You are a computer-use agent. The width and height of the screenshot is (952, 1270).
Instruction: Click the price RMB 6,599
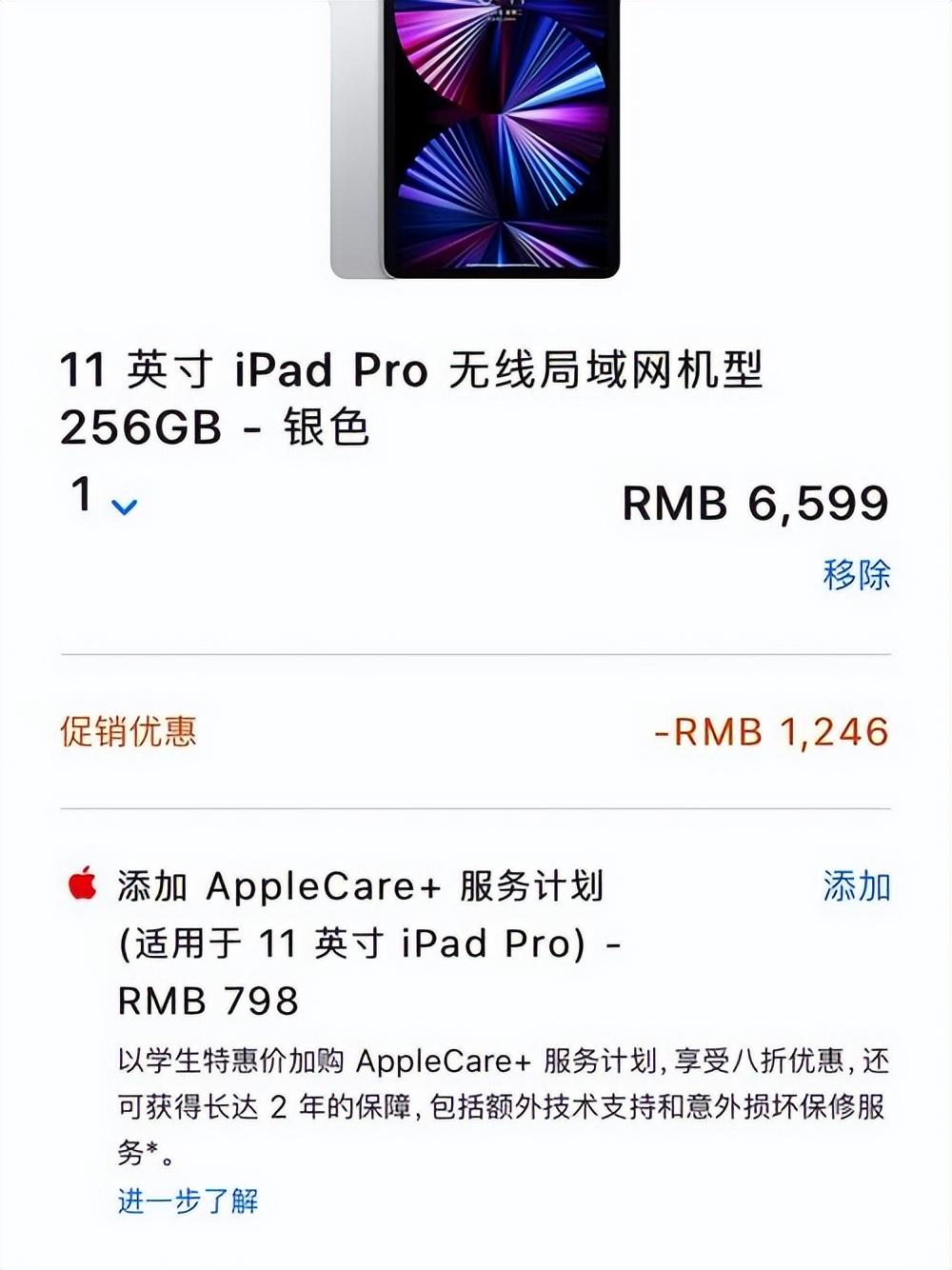753,503
